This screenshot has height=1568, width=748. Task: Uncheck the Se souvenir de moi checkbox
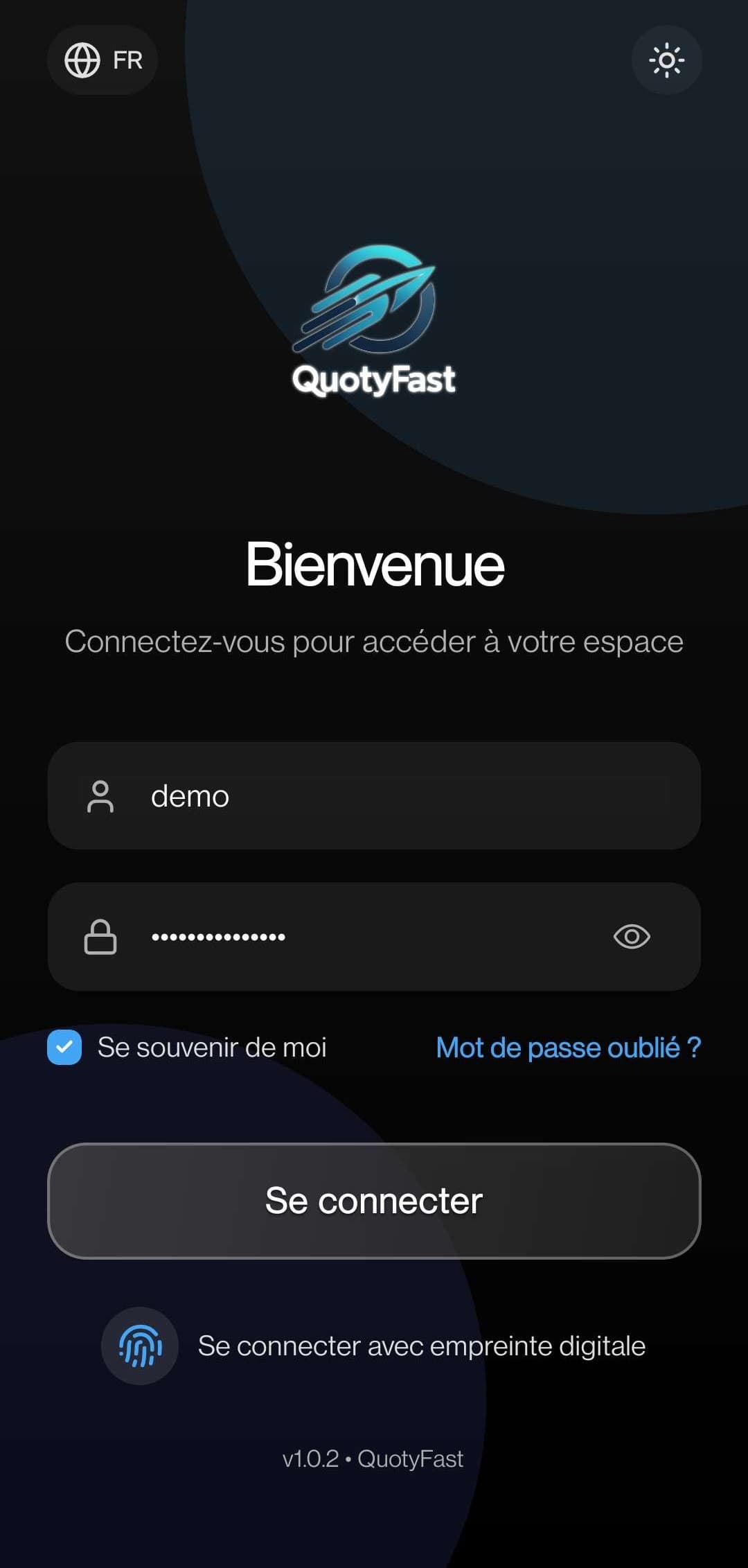[66, 1047]
